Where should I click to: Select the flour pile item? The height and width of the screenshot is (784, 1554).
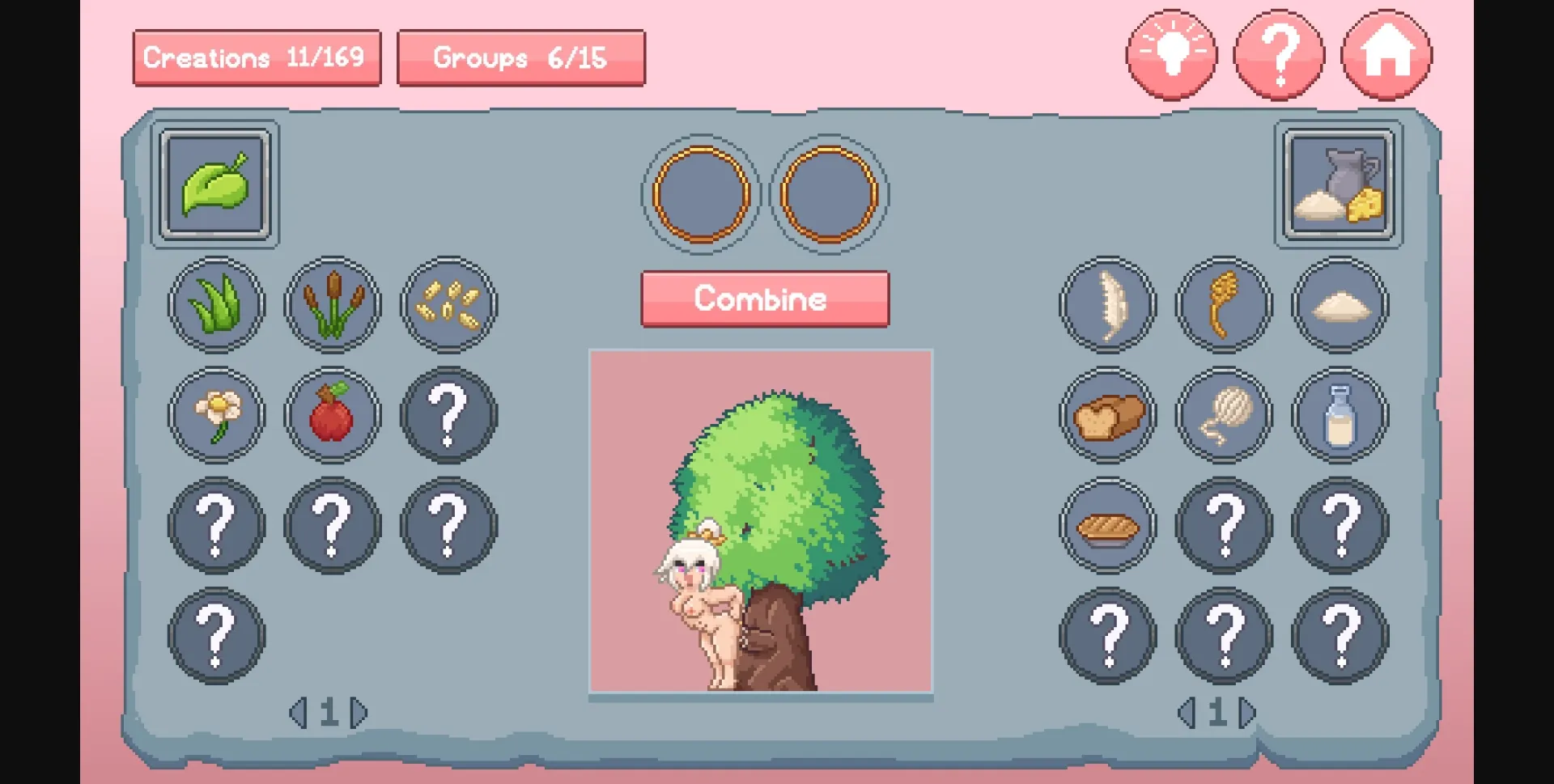(1340, 305)
